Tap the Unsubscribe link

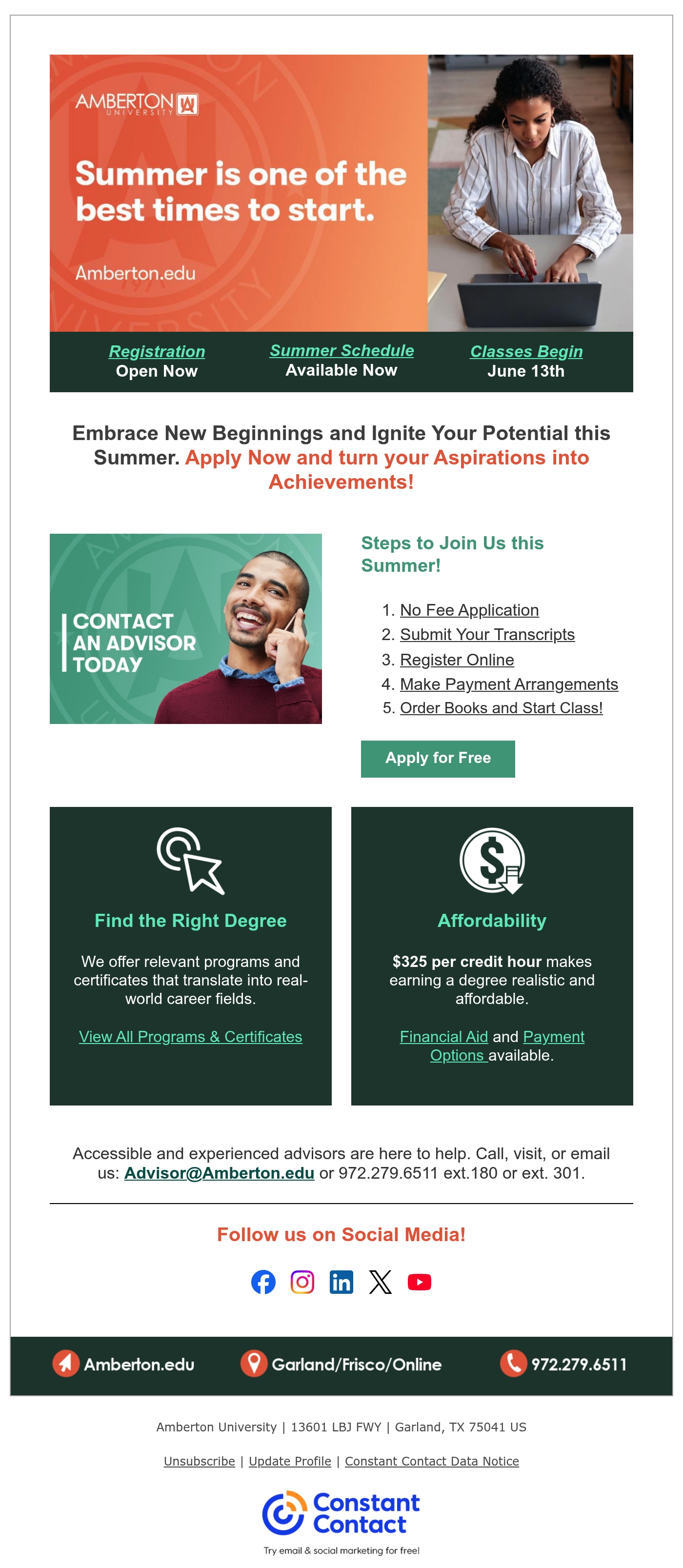point(199,1461)
